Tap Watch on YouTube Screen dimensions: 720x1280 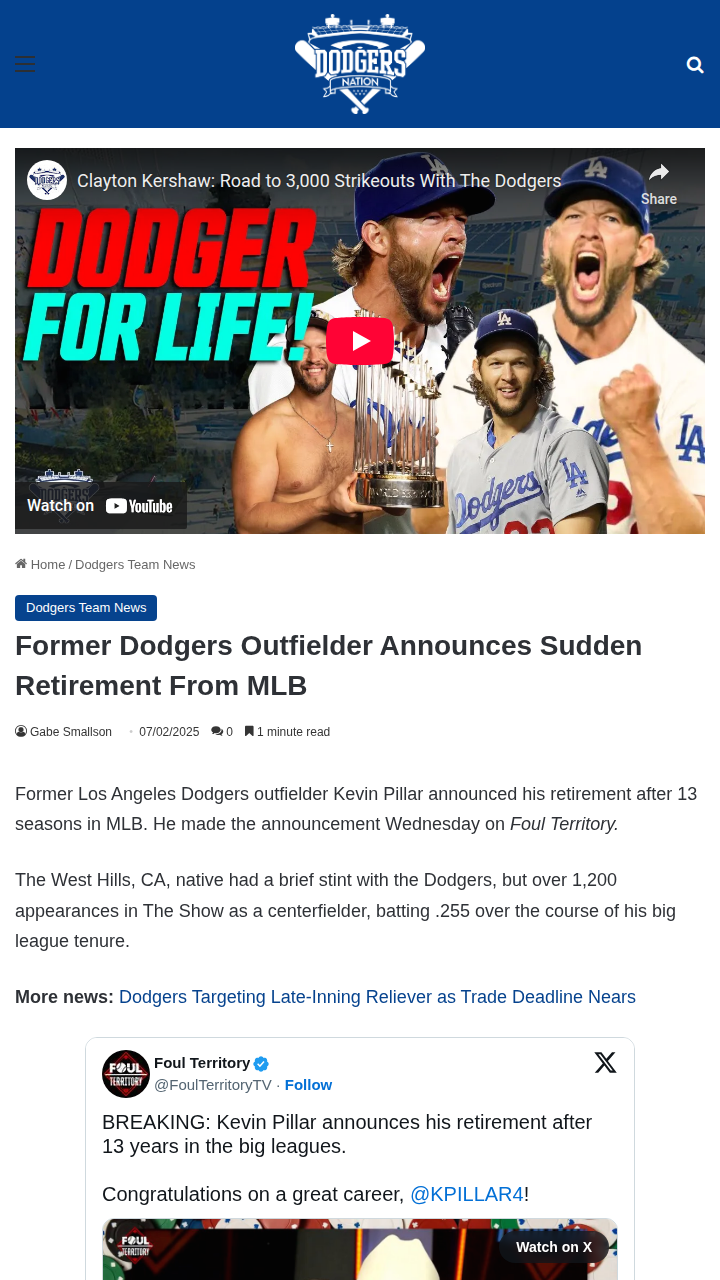click(x=101, y=506)
